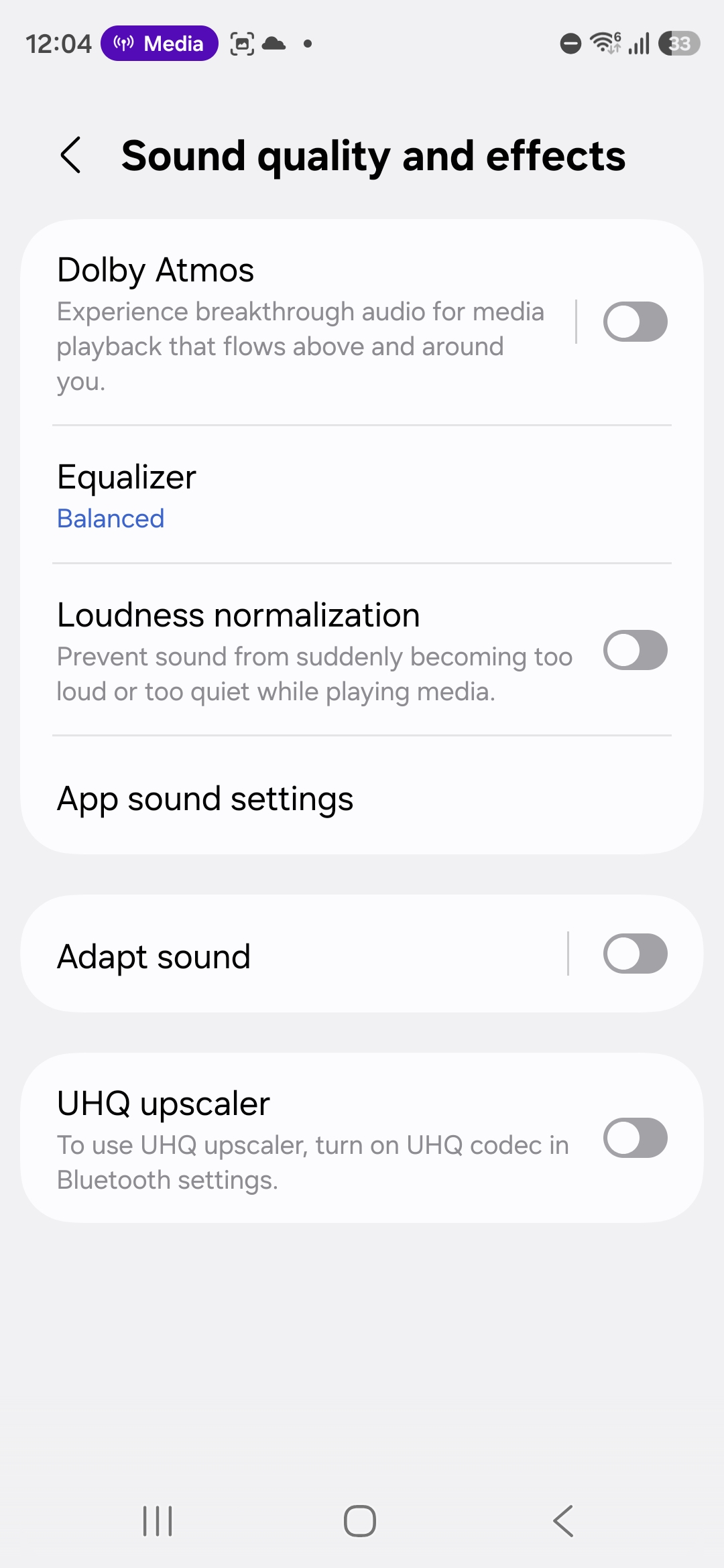This screenshot has width=724, height=1568.
Task: Enable Loudness normalization
Action: coord(634,651)
